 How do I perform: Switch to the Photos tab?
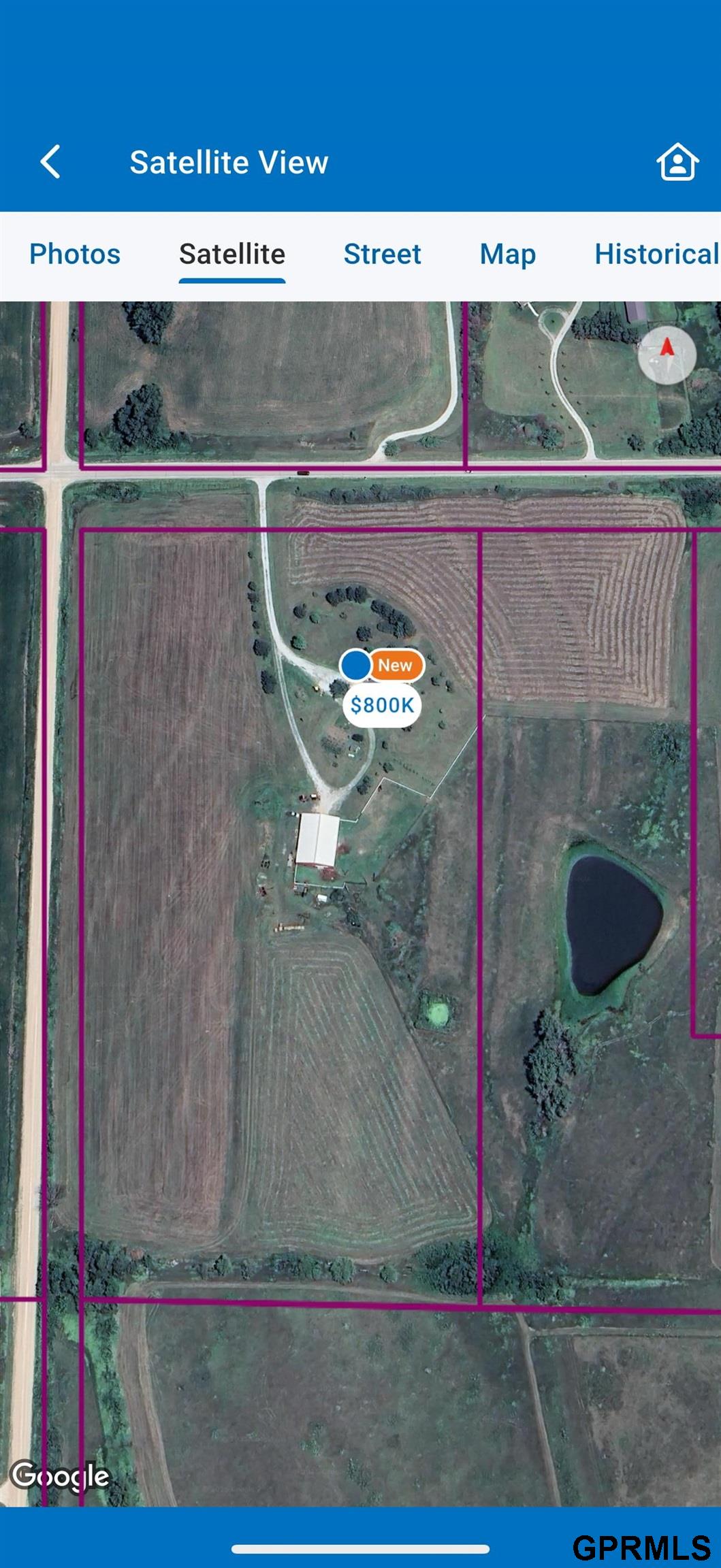75,255
